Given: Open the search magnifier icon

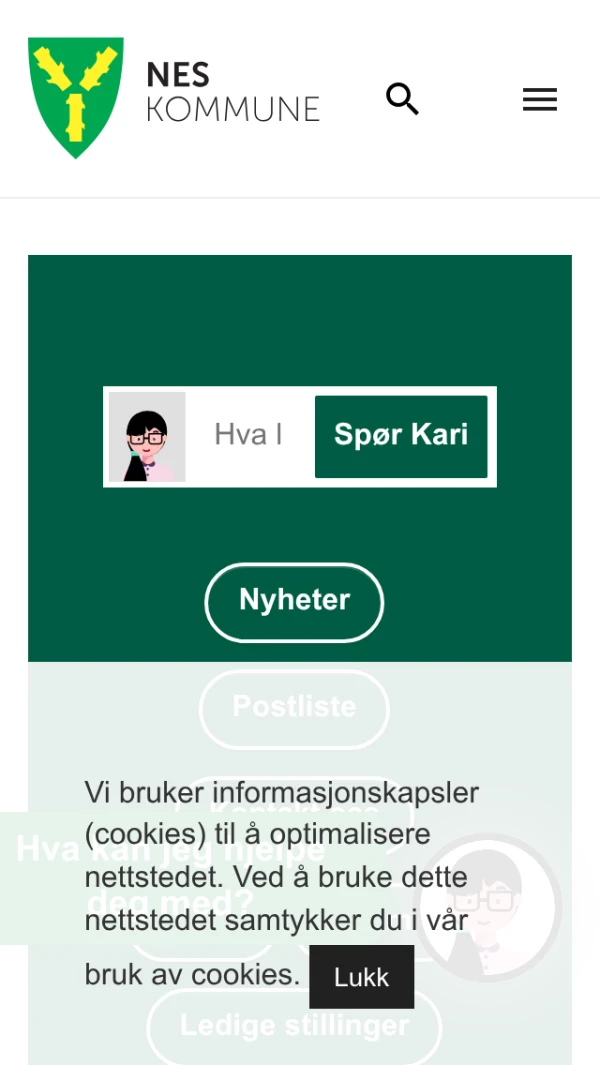Looking at the screenshot, I should (402, 99).
